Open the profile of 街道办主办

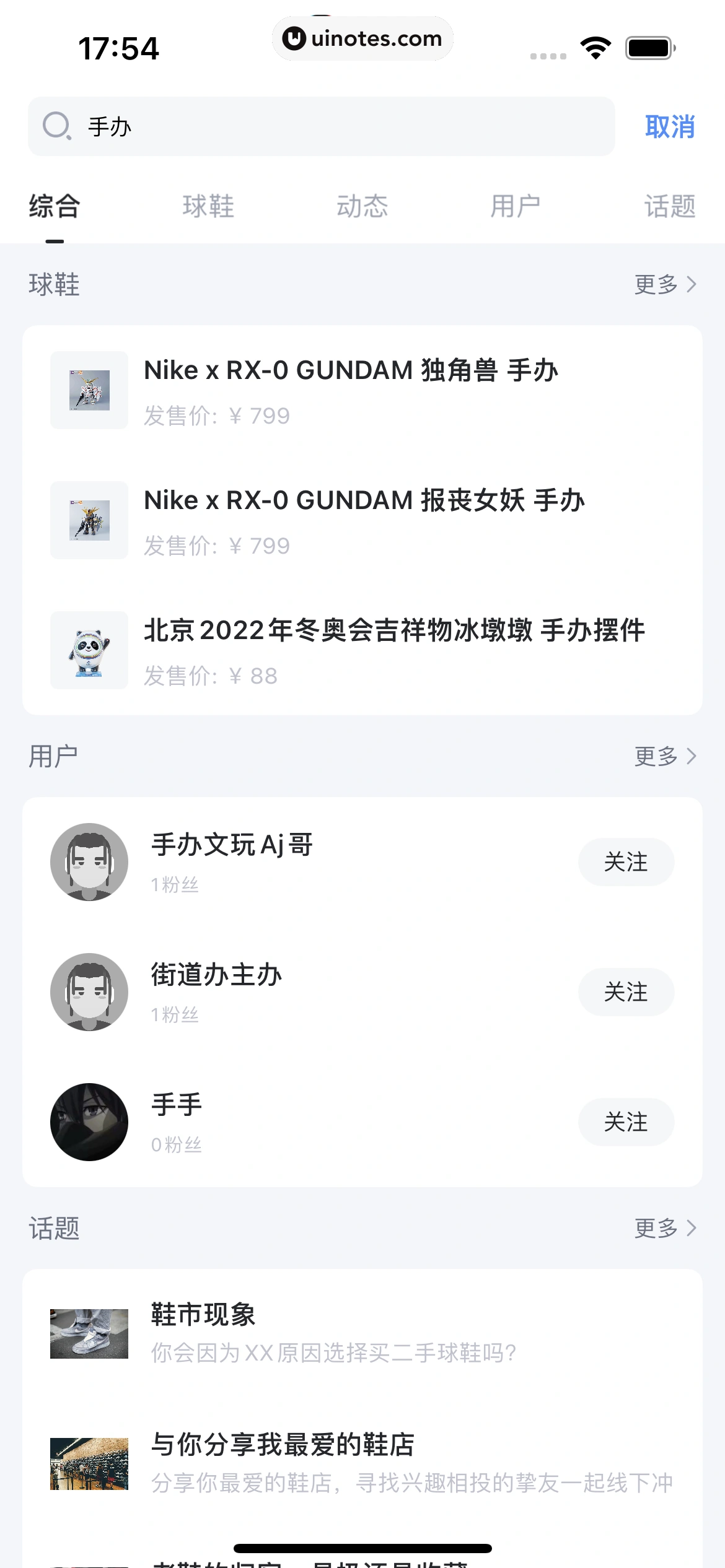pyautogui.click(x=216, y=976)
